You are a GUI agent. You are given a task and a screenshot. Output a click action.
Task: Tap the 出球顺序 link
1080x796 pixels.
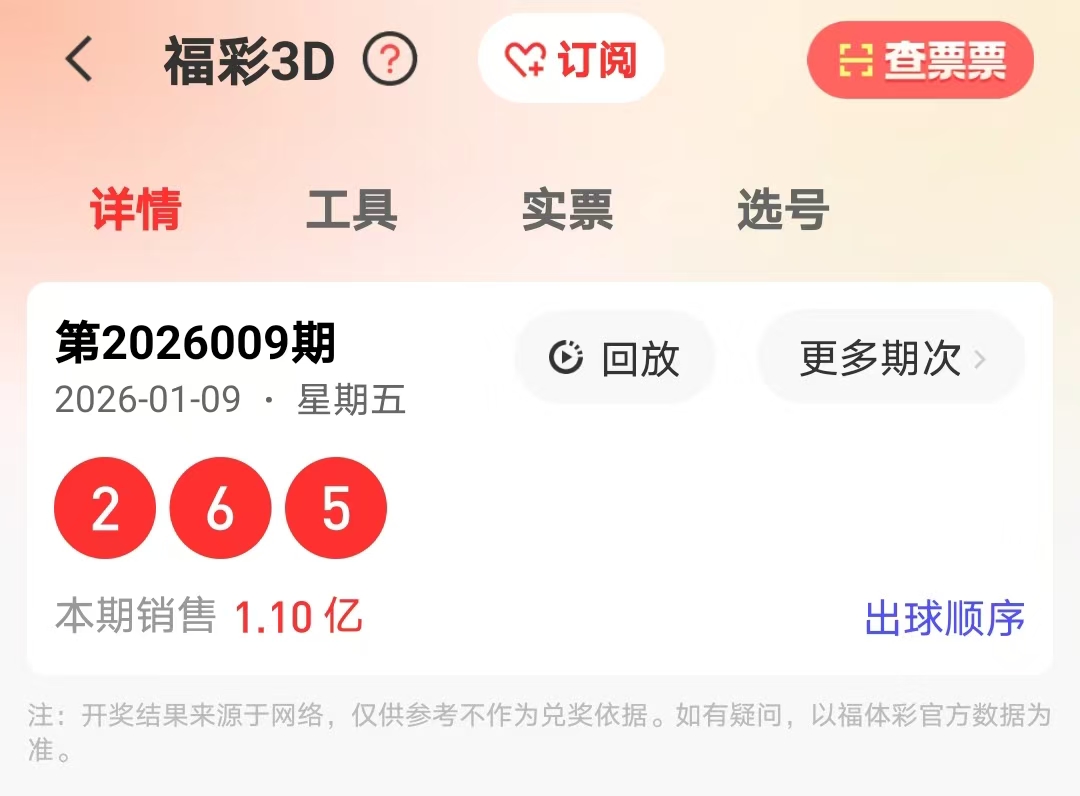(x=944, y=618)
